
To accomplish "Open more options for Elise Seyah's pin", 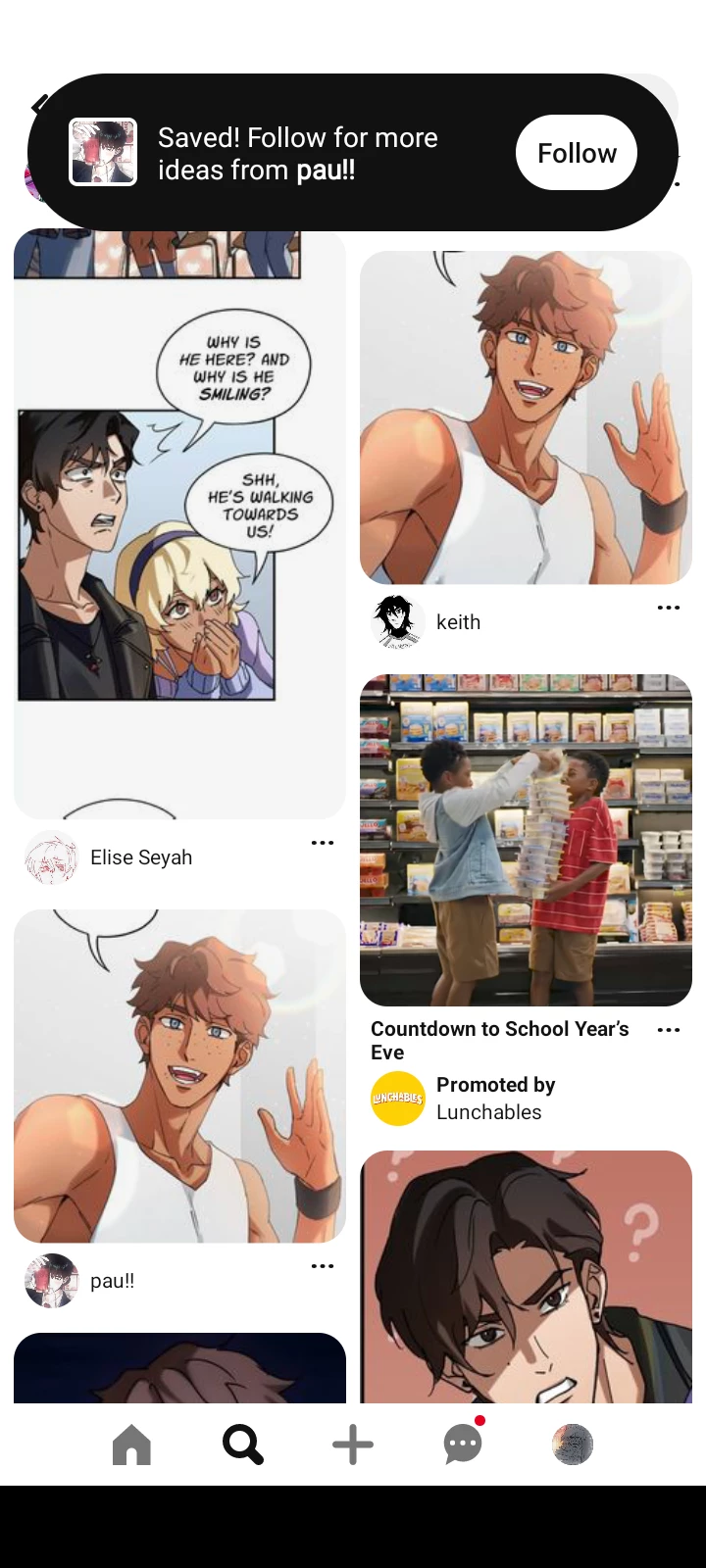I will point(323,843).
